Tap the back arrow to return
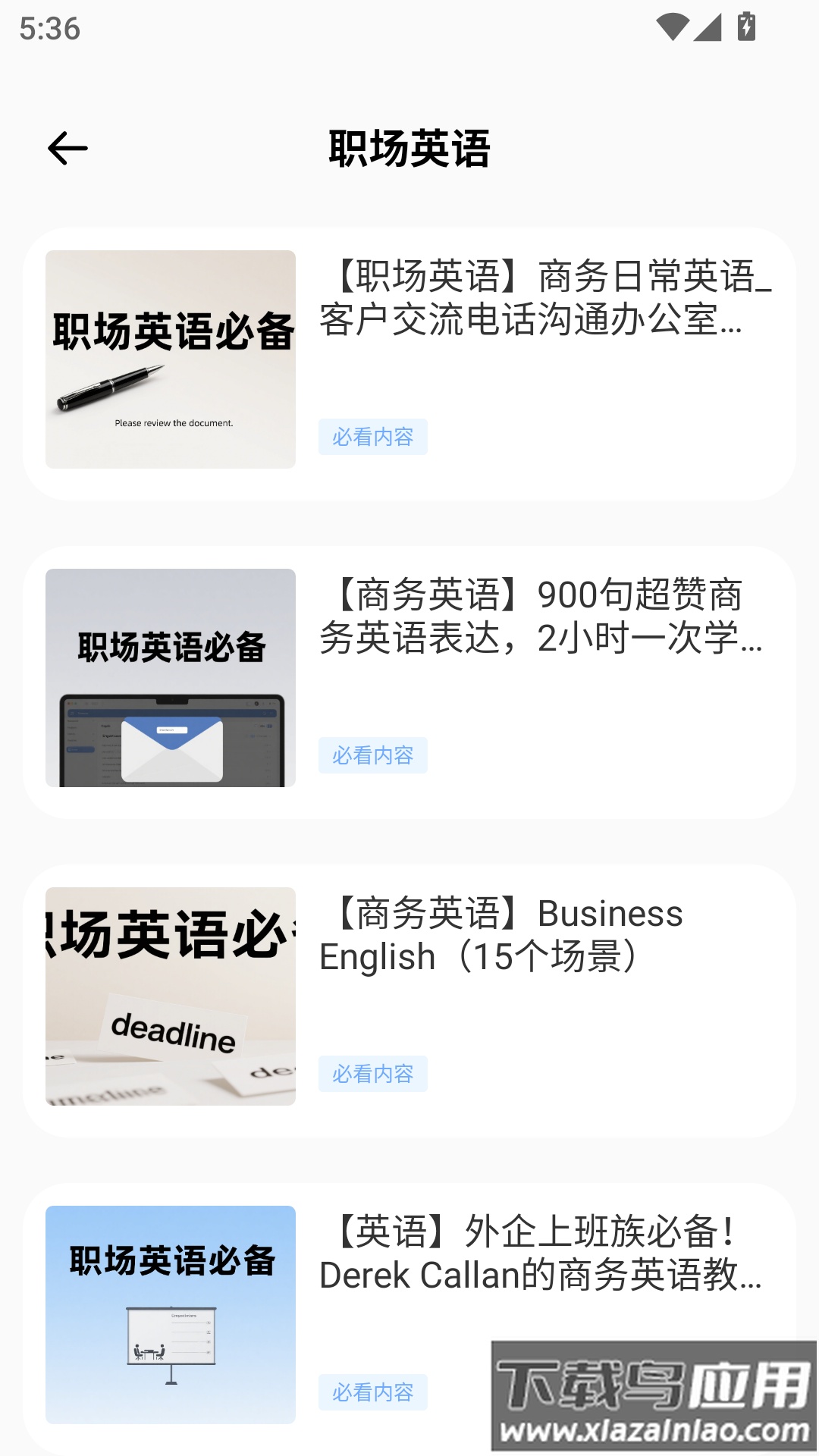 pyautogui.click(x=67, y=149)
